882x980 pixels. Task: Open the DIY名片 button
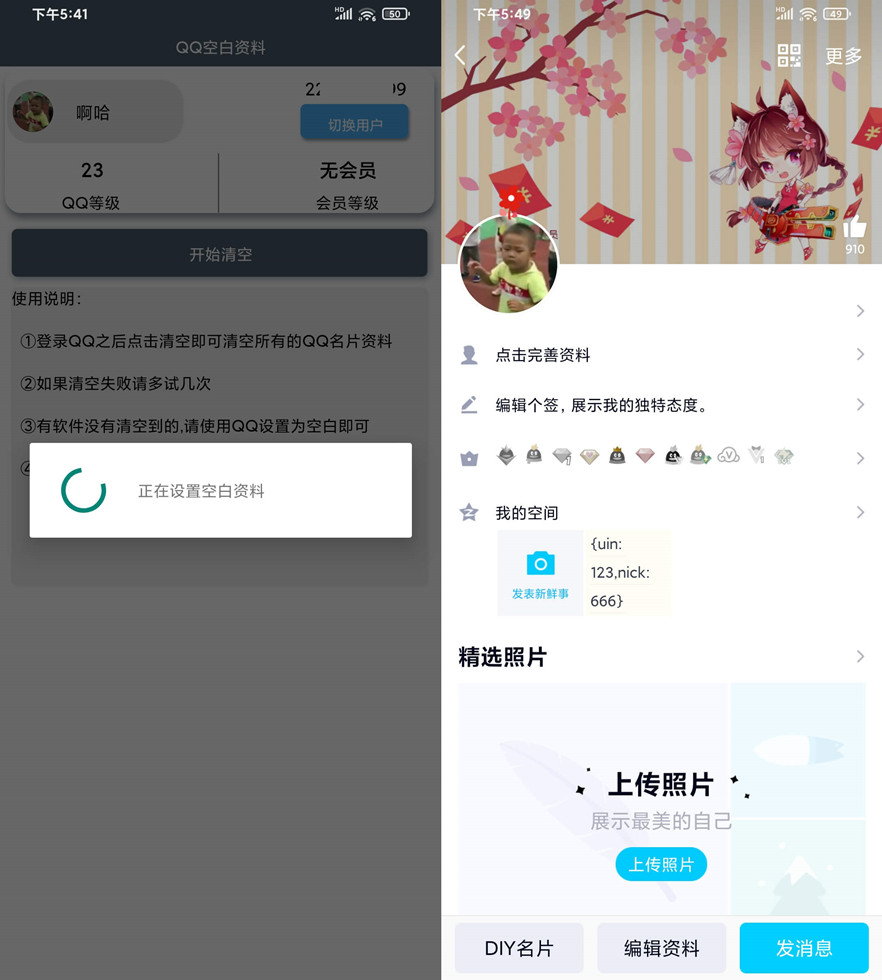pyautogui.click(x=519, y=948)
